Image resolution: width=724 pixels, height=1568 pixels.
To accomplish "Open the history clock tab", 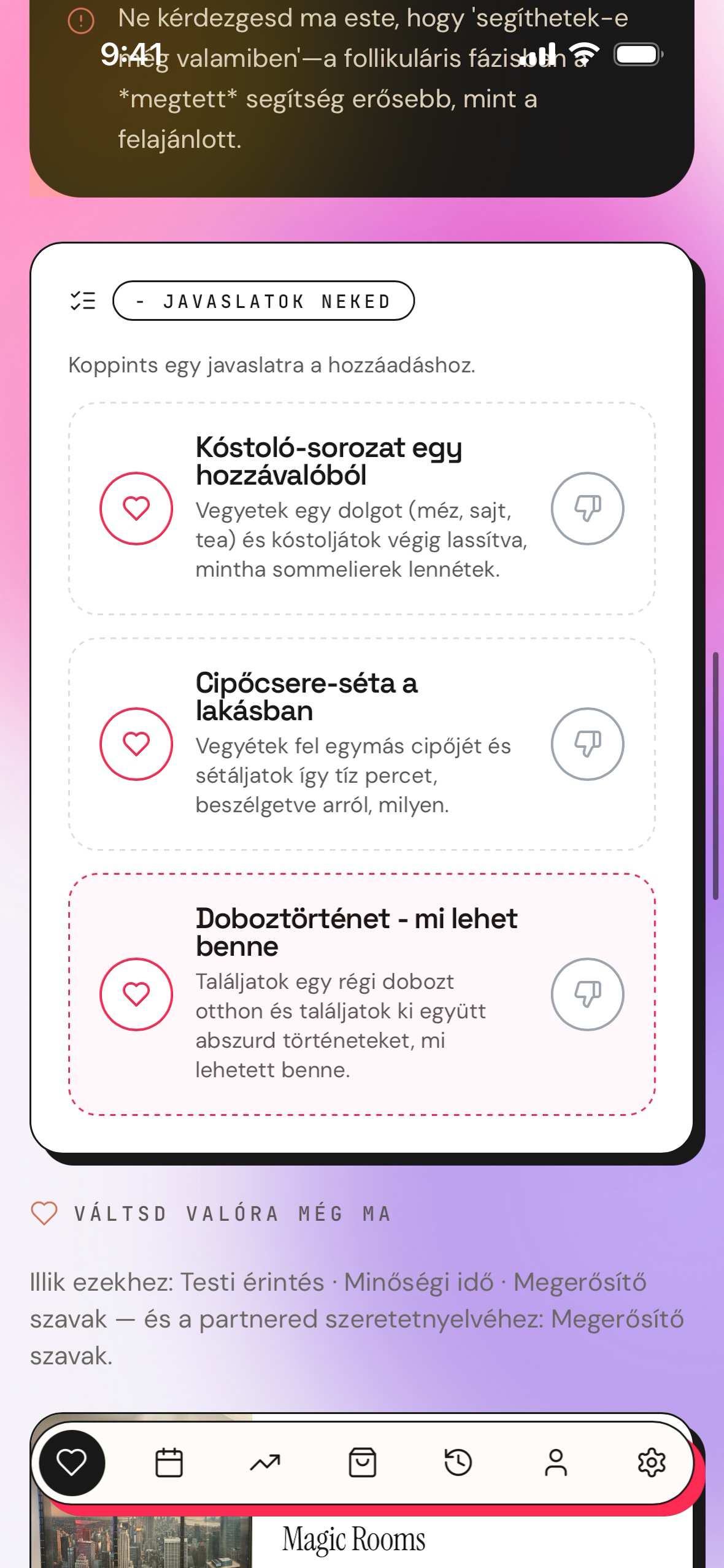I will click(x=458, y=1462).
